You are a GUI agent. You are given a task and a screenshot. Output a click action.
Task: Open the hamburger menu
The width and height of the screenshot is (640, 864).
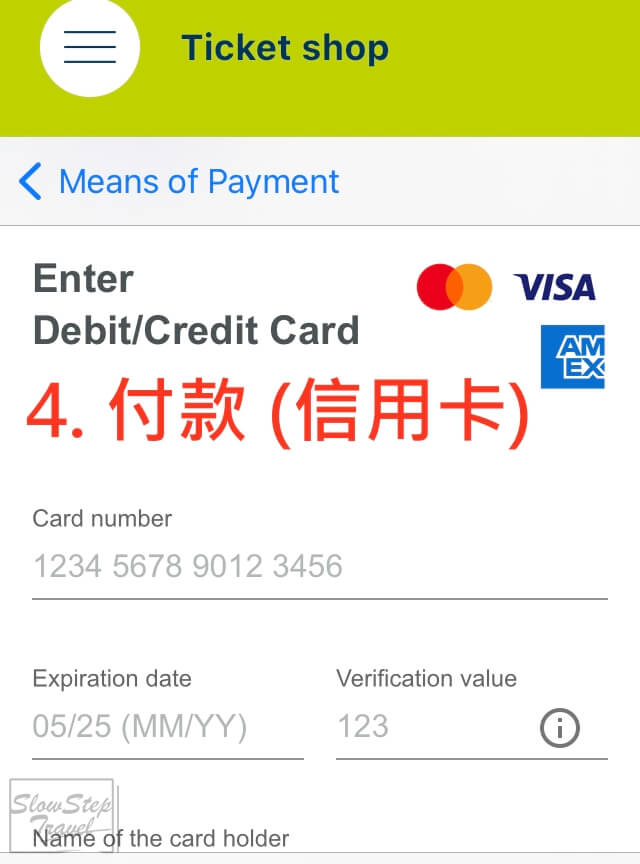[90, 47]
